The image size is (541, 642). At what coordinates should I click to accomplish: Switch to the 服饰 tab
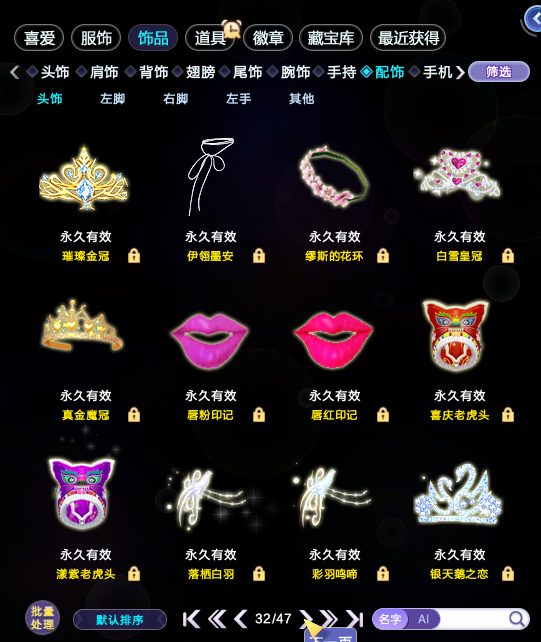point(96,38)
